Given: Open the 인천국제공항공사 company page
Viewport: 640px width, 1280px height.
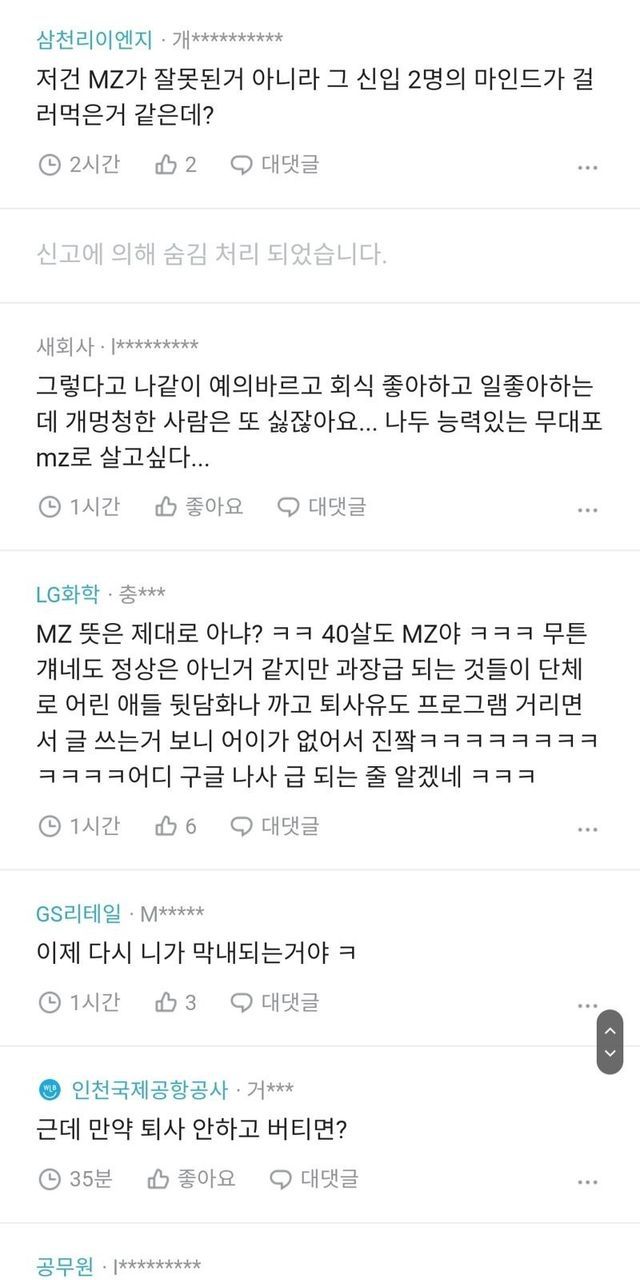Looking at the screenshot, I should 147,1089.
